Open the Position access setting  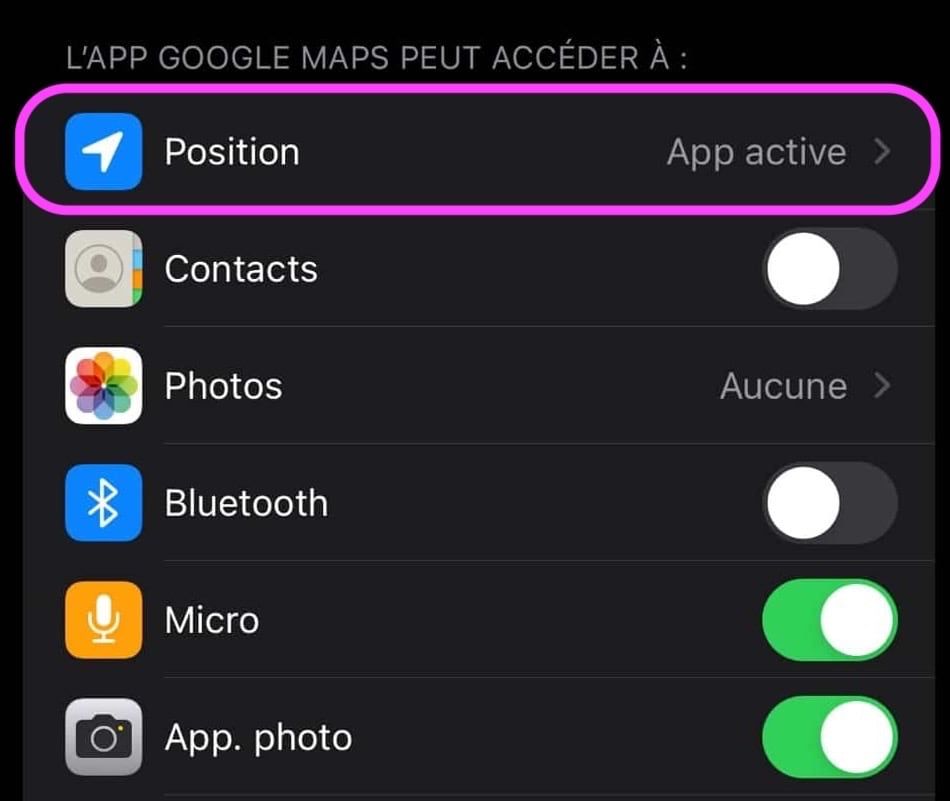[x=478, y=151]
